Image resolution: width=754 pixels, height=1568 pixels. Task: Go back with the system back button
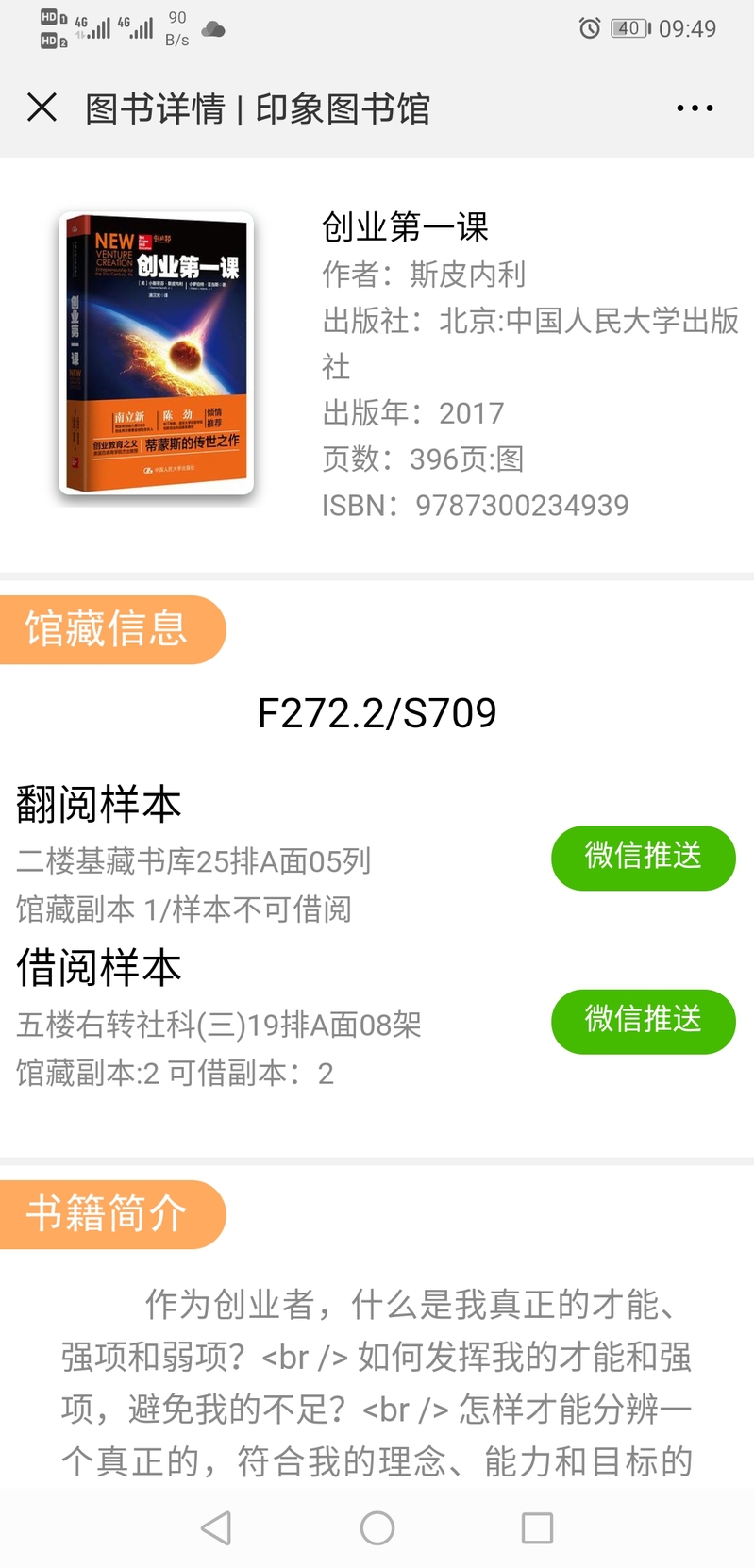coord(216,1527)
